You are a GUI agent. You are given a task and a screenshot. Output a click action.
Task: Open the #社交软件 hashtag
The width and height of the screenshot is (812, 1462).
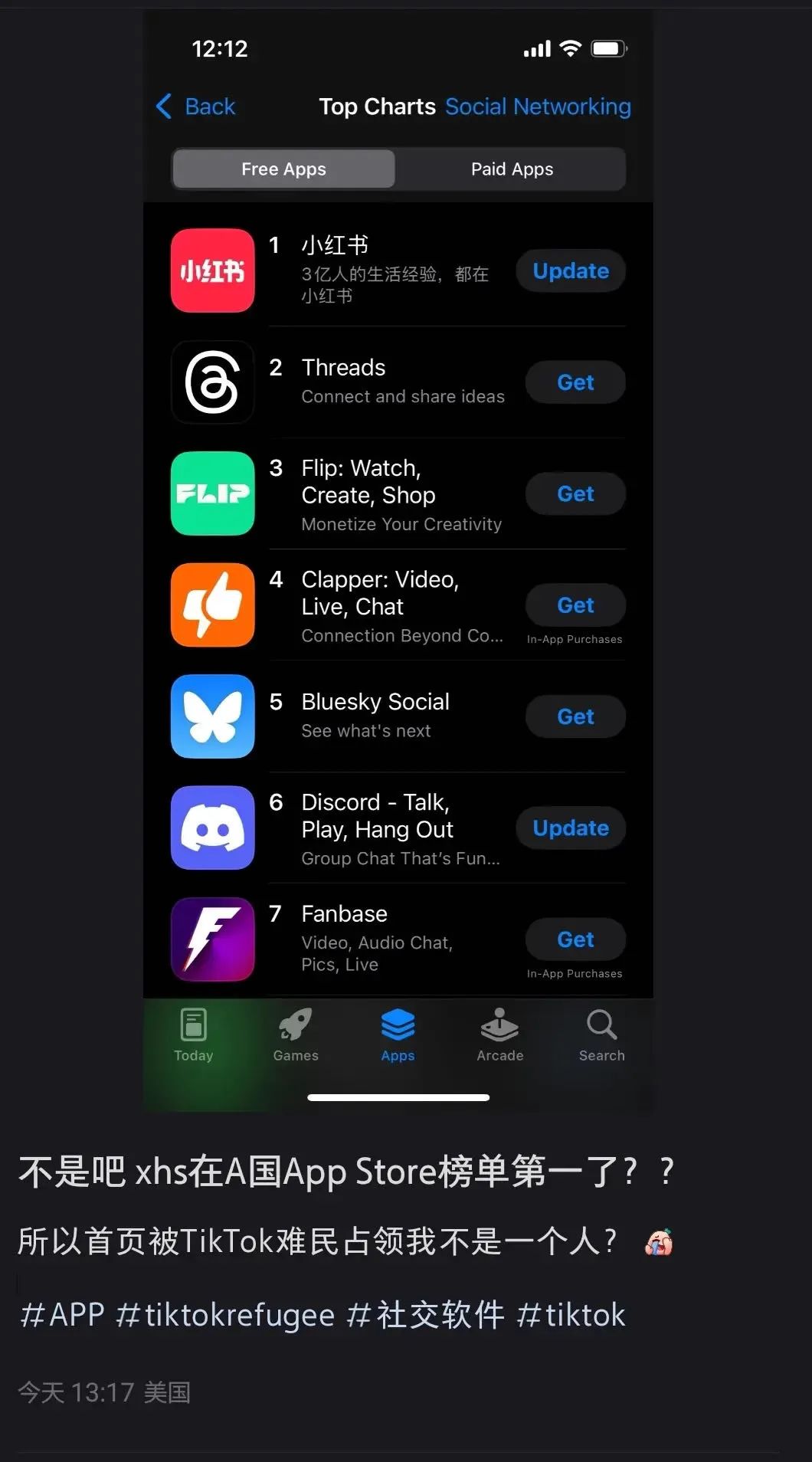425,1315
